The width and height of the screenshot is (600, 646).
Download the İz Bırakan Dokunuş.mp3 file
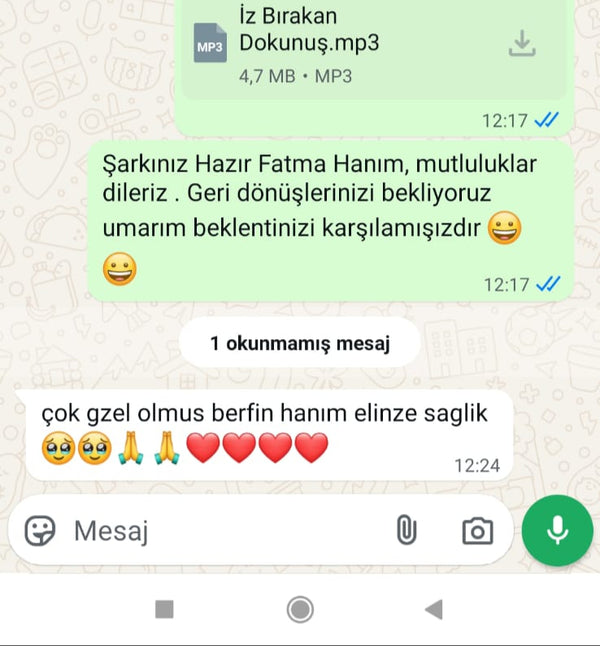[x=521, y=44]
